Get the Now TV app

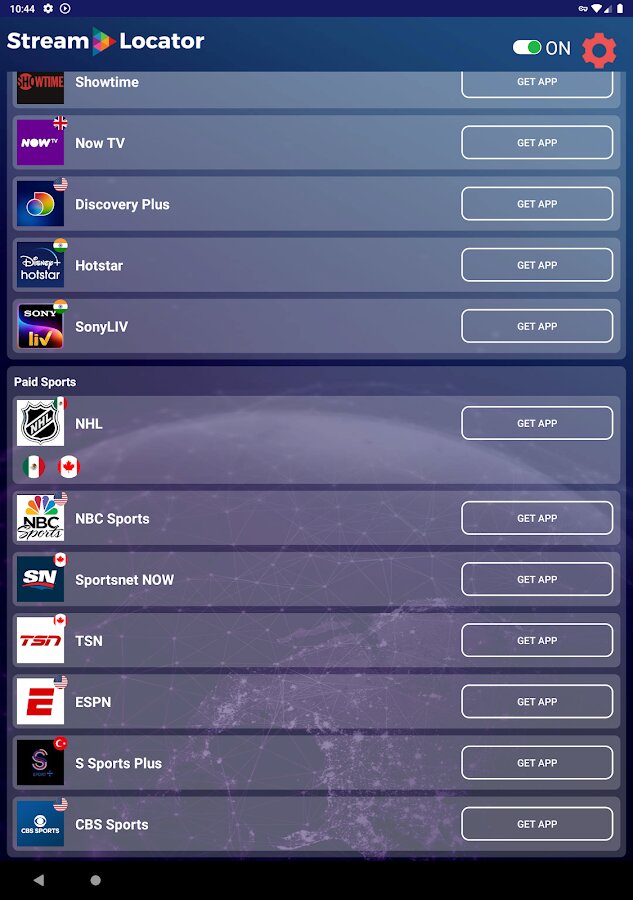click(x=537, y=143)
